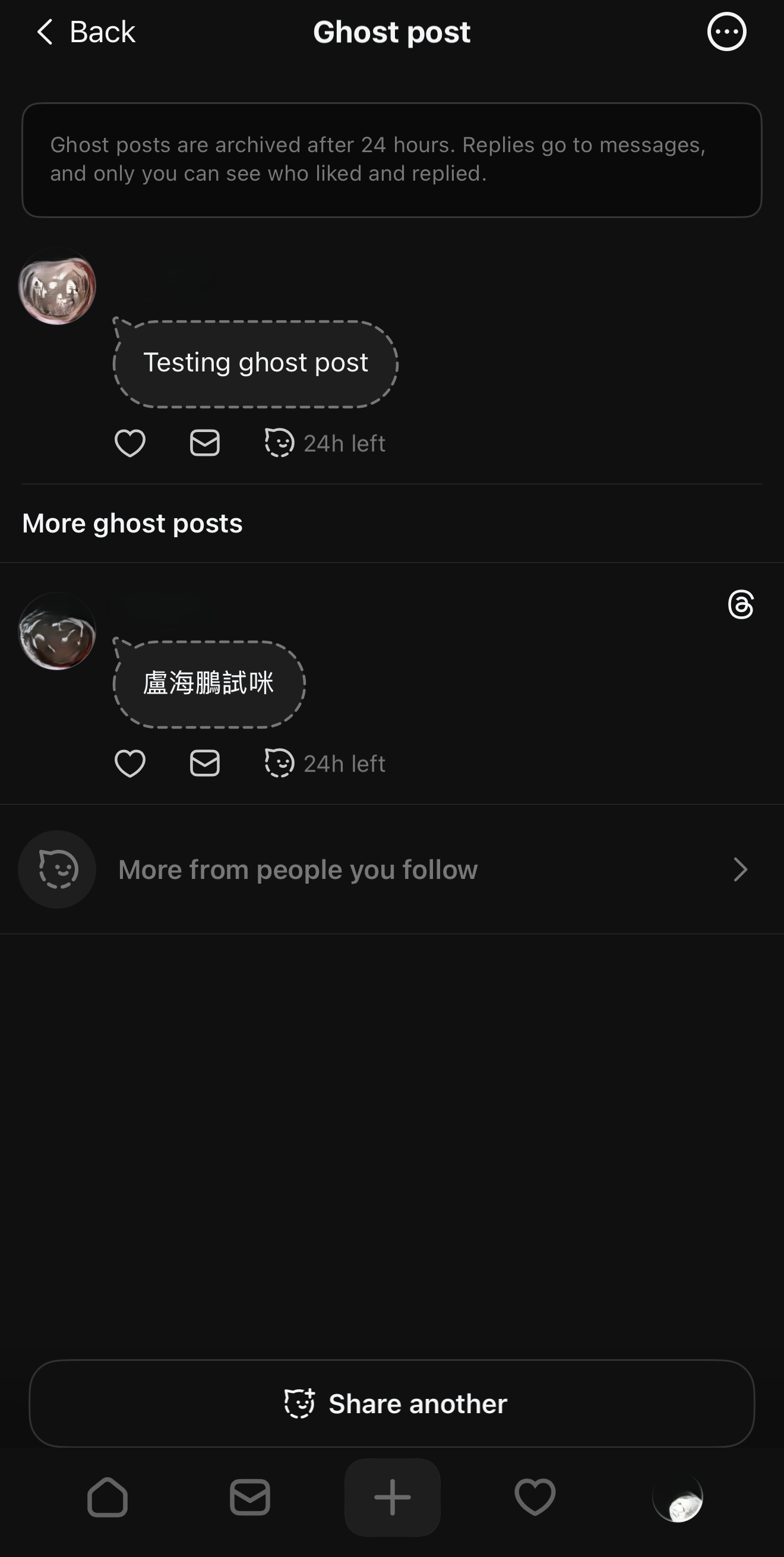The image size is (784, 1557).
Task: Open the more options menu
Action: click(x=726, y=32)
